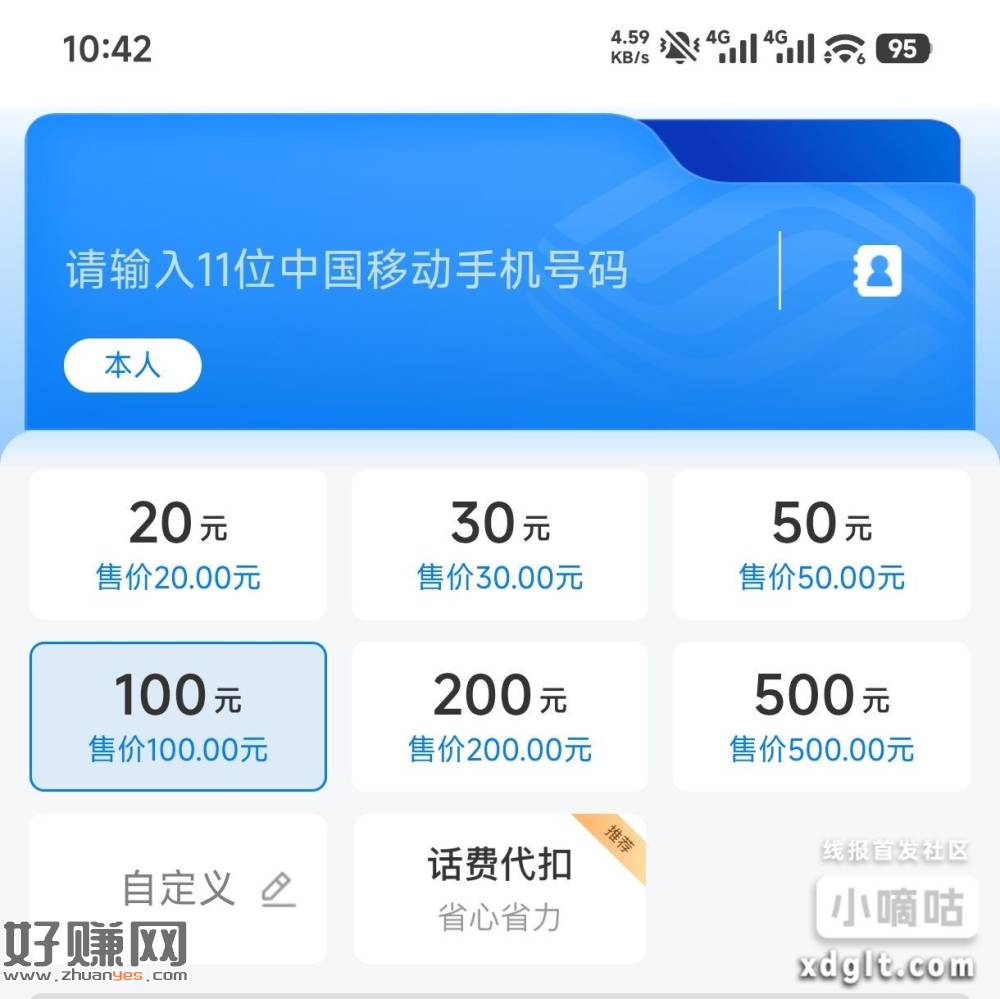
Task: Select the 100元 recharge option
Action: coord(178,717)
